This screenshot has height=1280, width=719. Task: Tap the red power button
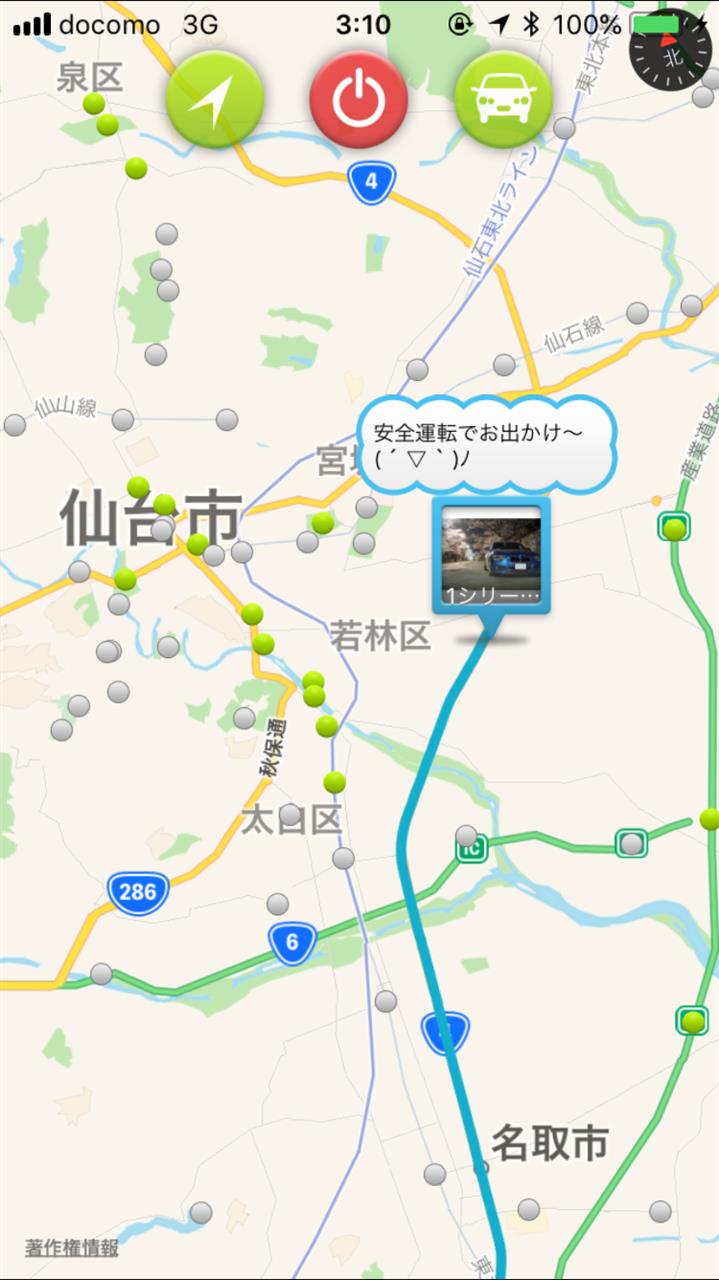[359, 99]
